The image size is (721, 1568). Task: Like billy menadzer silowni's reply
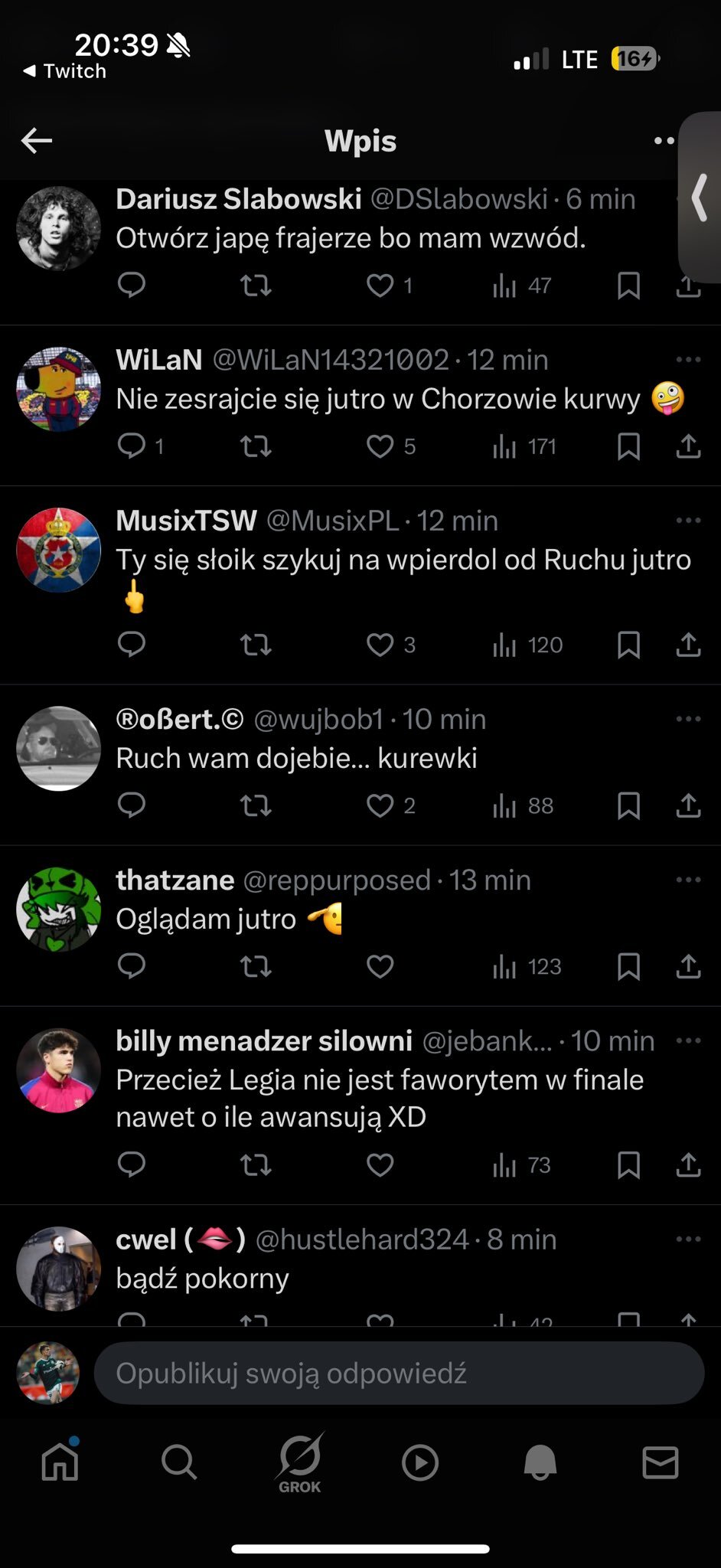[380, 1165]
